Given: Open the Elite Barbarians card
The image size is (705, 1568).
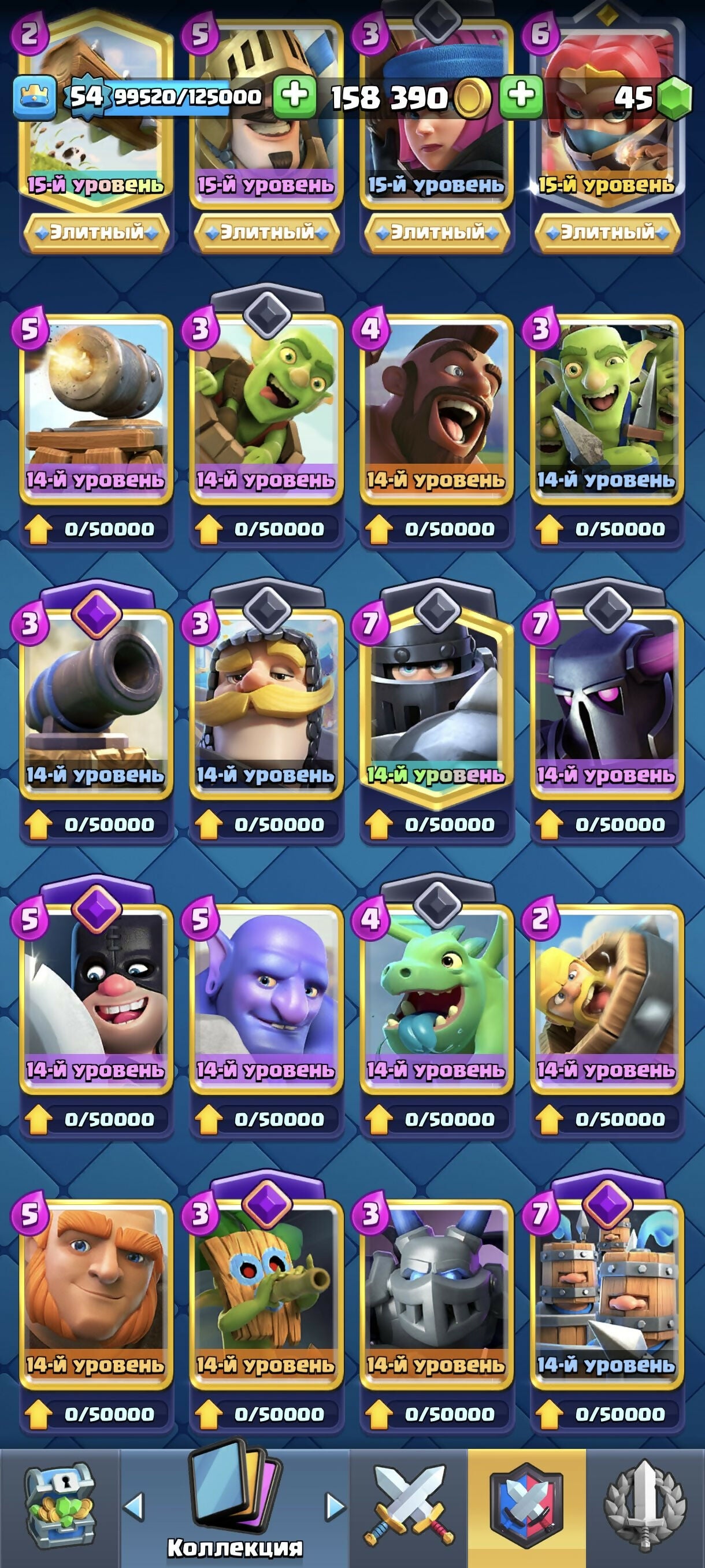Looking at the screenshot, I should tap(606, 1290).
